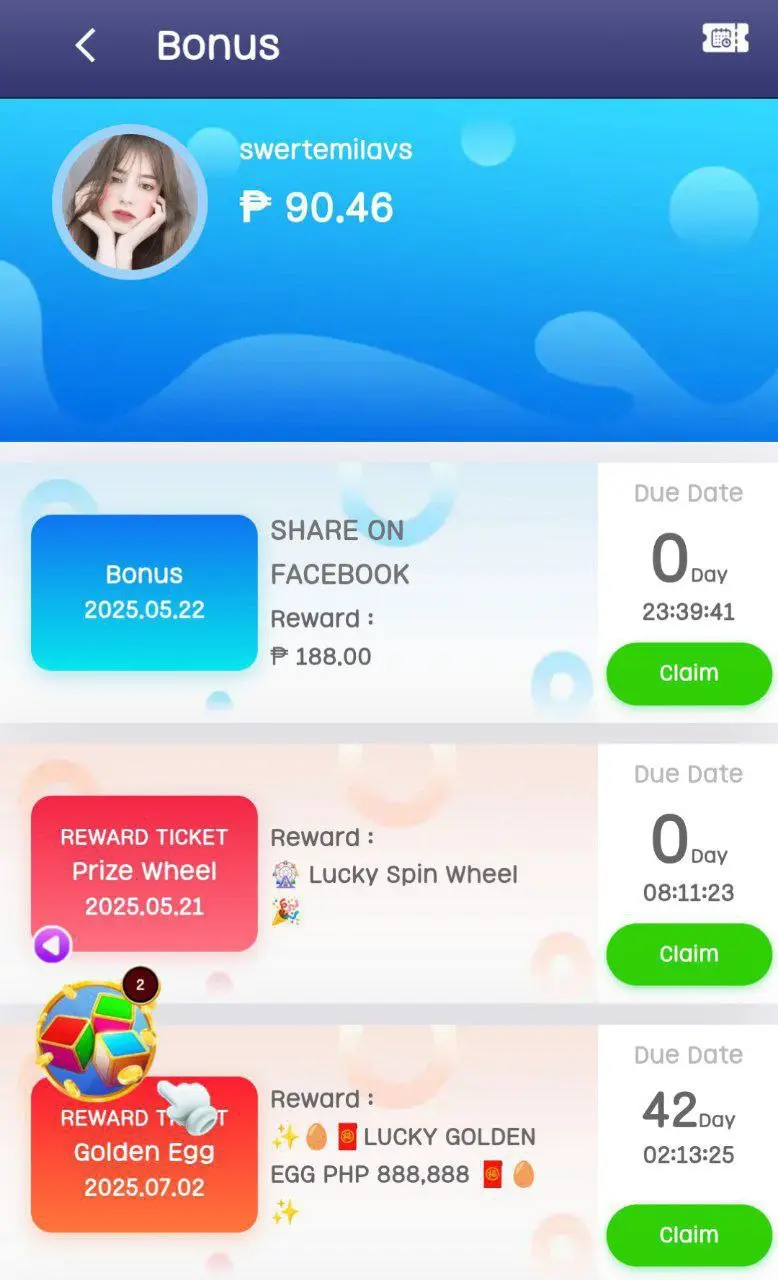Open the ticket calendar icon
Viewport: 778px width, 1280px height.
point(725,39)
